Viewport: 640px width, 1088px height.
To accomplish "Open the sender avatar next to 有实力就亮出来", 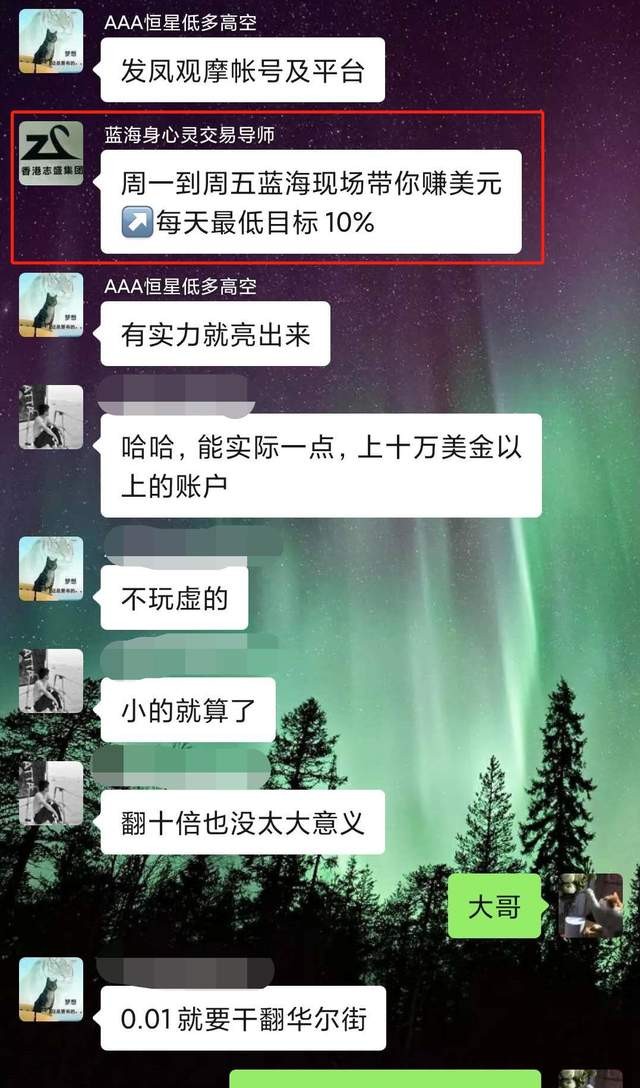I will click(x=51, y=305).
